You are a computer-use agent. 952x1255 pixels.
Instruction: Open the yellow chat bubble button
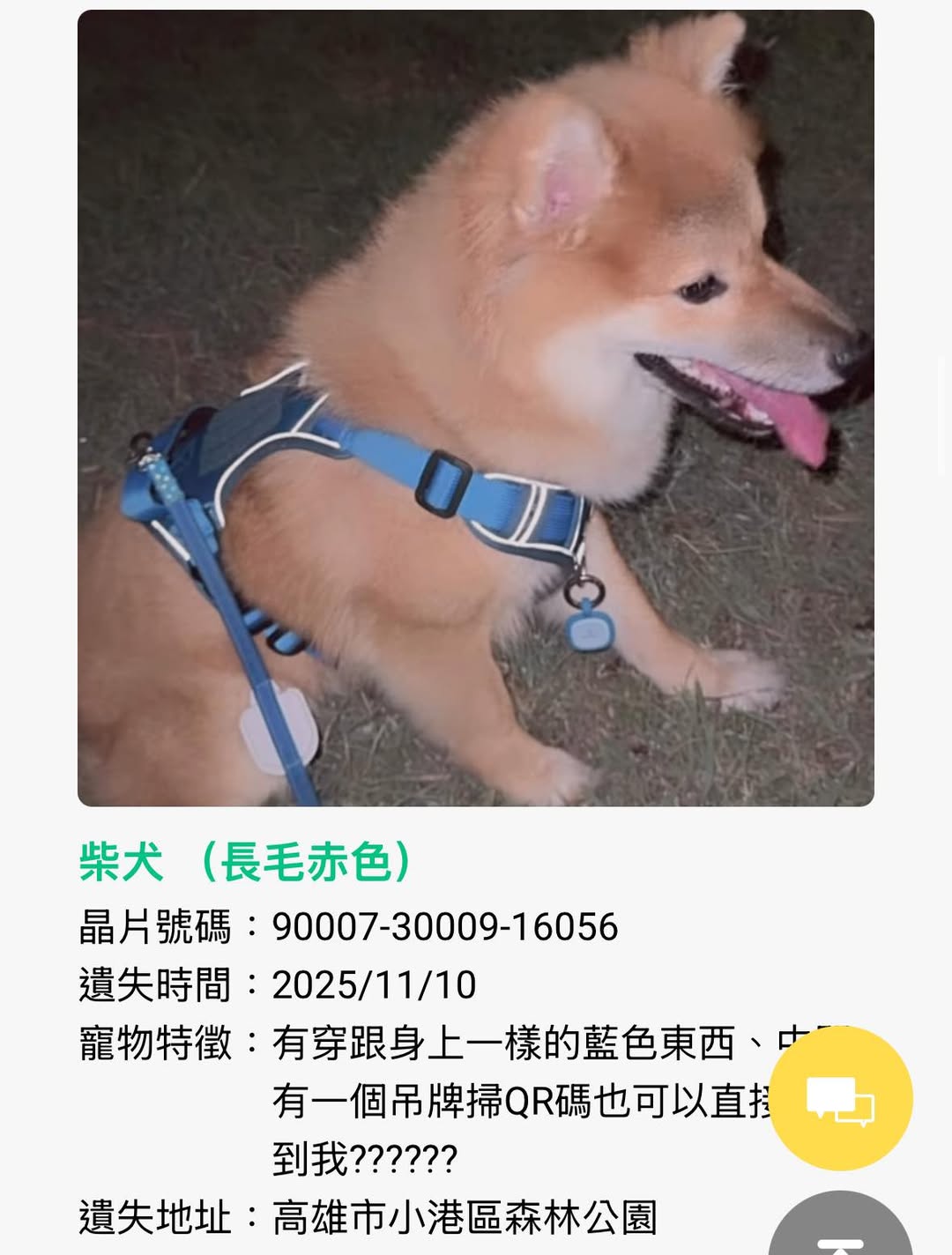click(x=840, y=1098)
